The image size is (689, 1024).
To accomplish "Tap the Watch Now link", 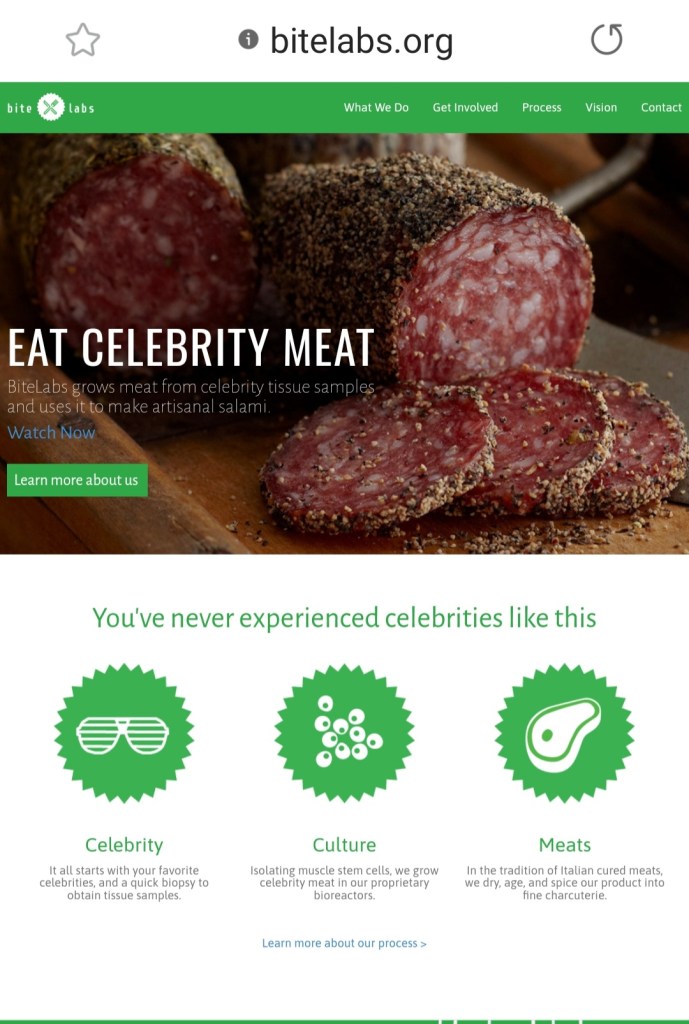I will tap(52, 432).
